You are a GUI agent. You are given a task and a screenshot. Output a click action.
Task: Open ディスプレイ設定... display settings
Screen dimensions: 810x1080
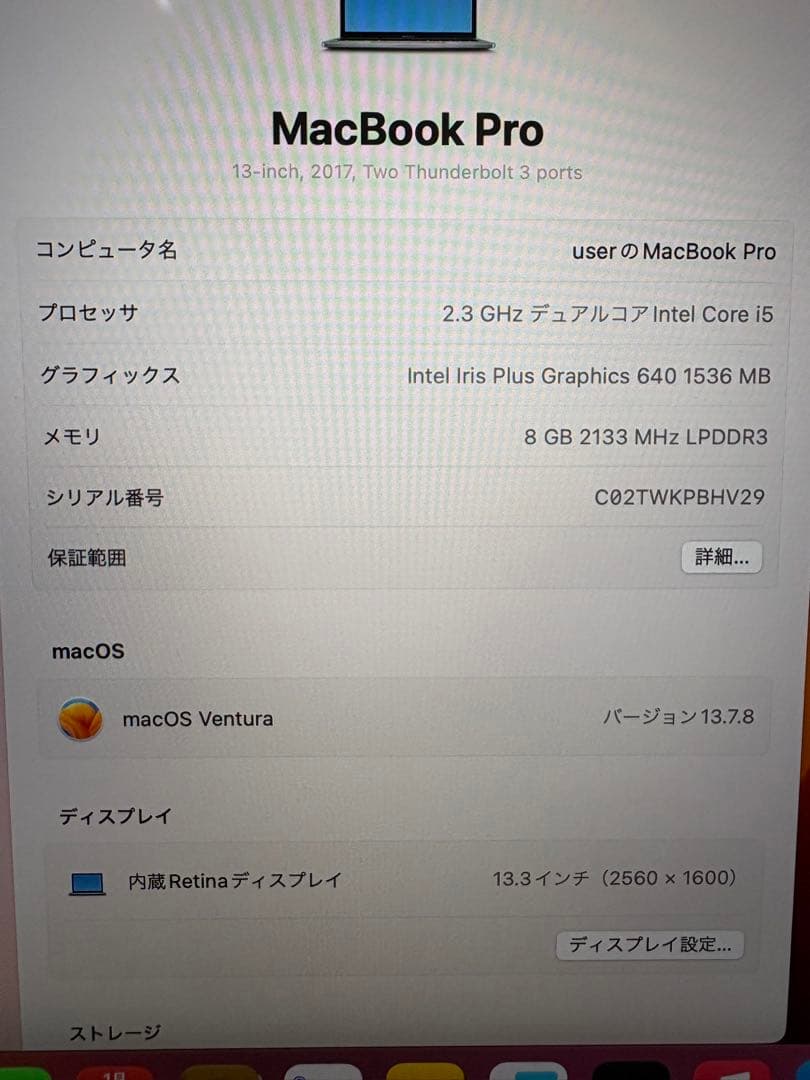[650, 944]
